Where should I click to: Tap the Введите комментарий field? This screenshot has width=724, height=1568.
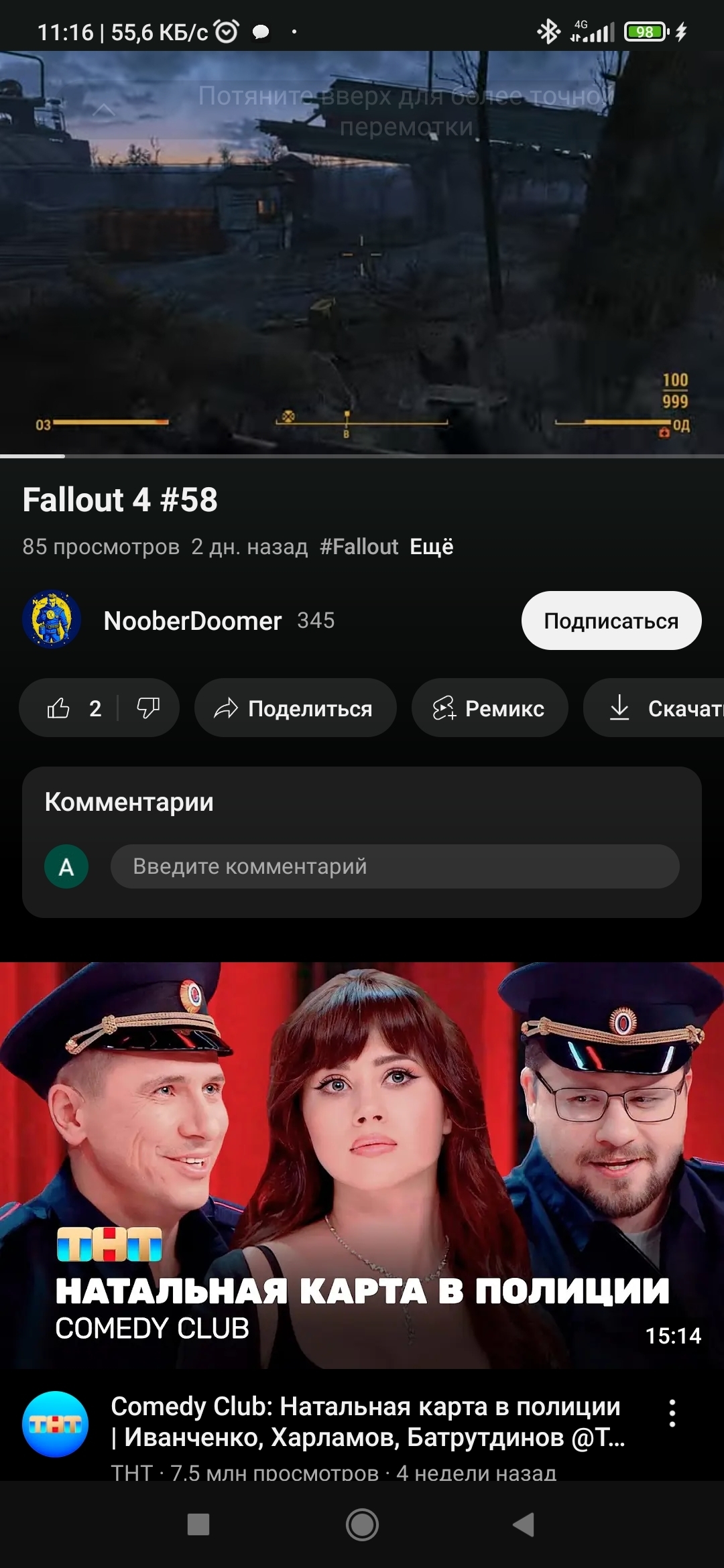coord(394,866)
